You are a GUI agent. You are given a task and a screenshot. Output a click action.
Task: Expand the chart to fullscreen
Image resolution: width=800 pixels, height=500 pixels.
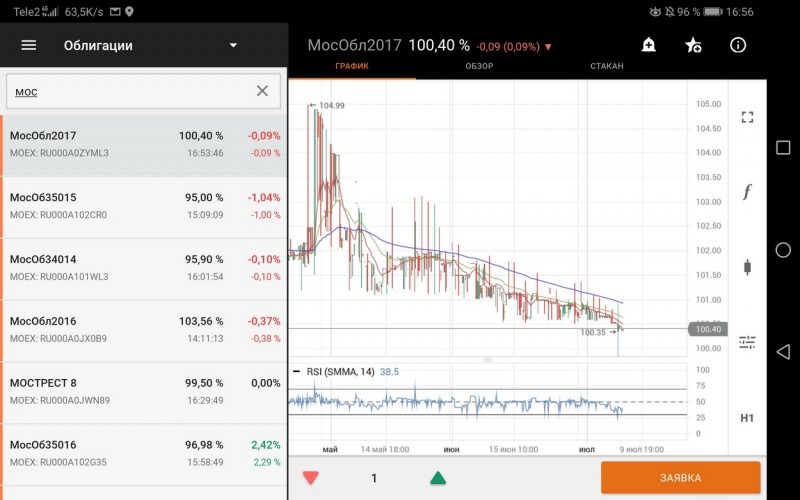click(747, 117)
